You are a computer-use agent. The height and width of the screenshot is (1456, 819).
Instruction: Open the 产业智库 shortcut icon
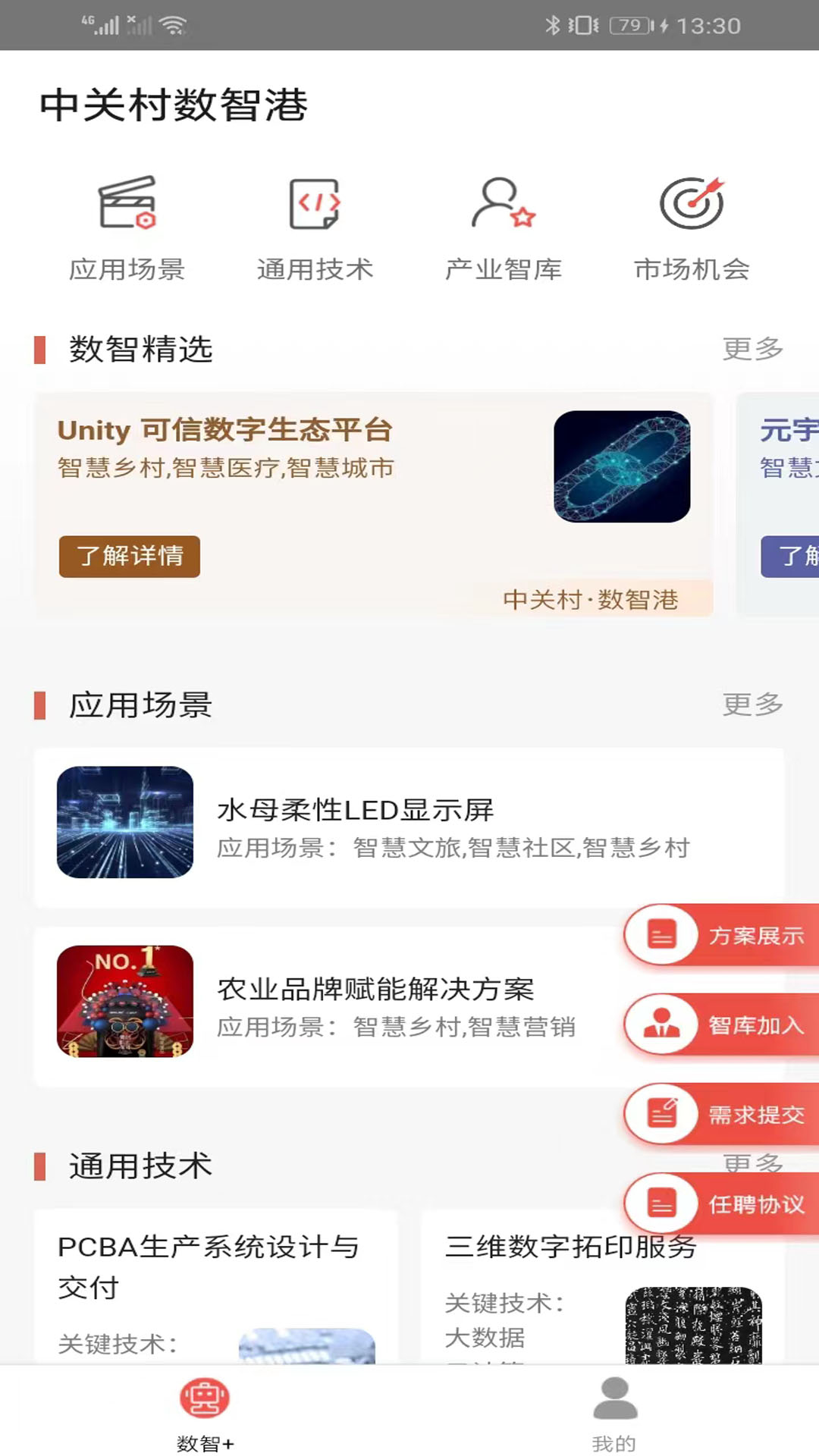[504, 227]
